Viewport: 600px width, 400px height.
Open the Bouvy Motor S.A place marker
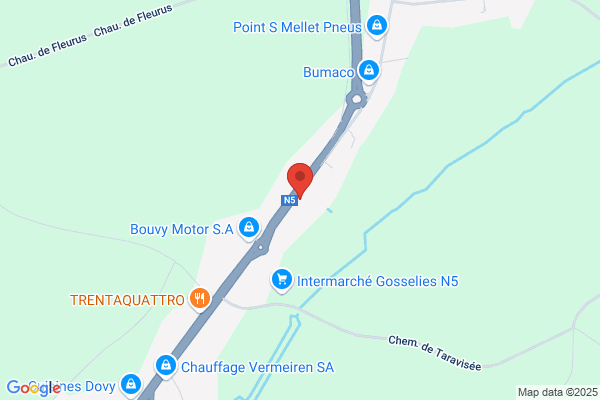coord(249,229)
